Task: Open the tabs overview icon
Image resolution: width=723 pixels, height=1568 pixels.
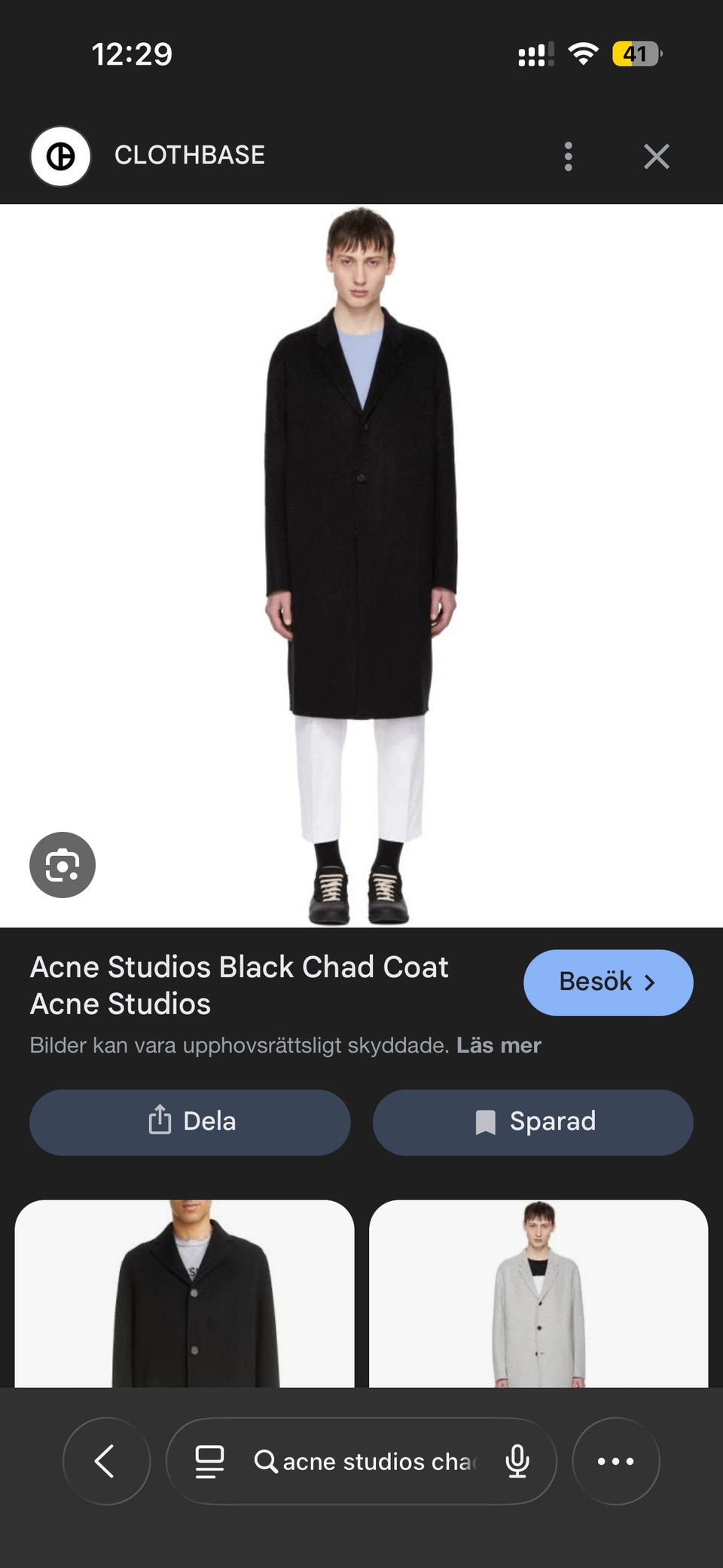Action: (x=209, y=1461)
